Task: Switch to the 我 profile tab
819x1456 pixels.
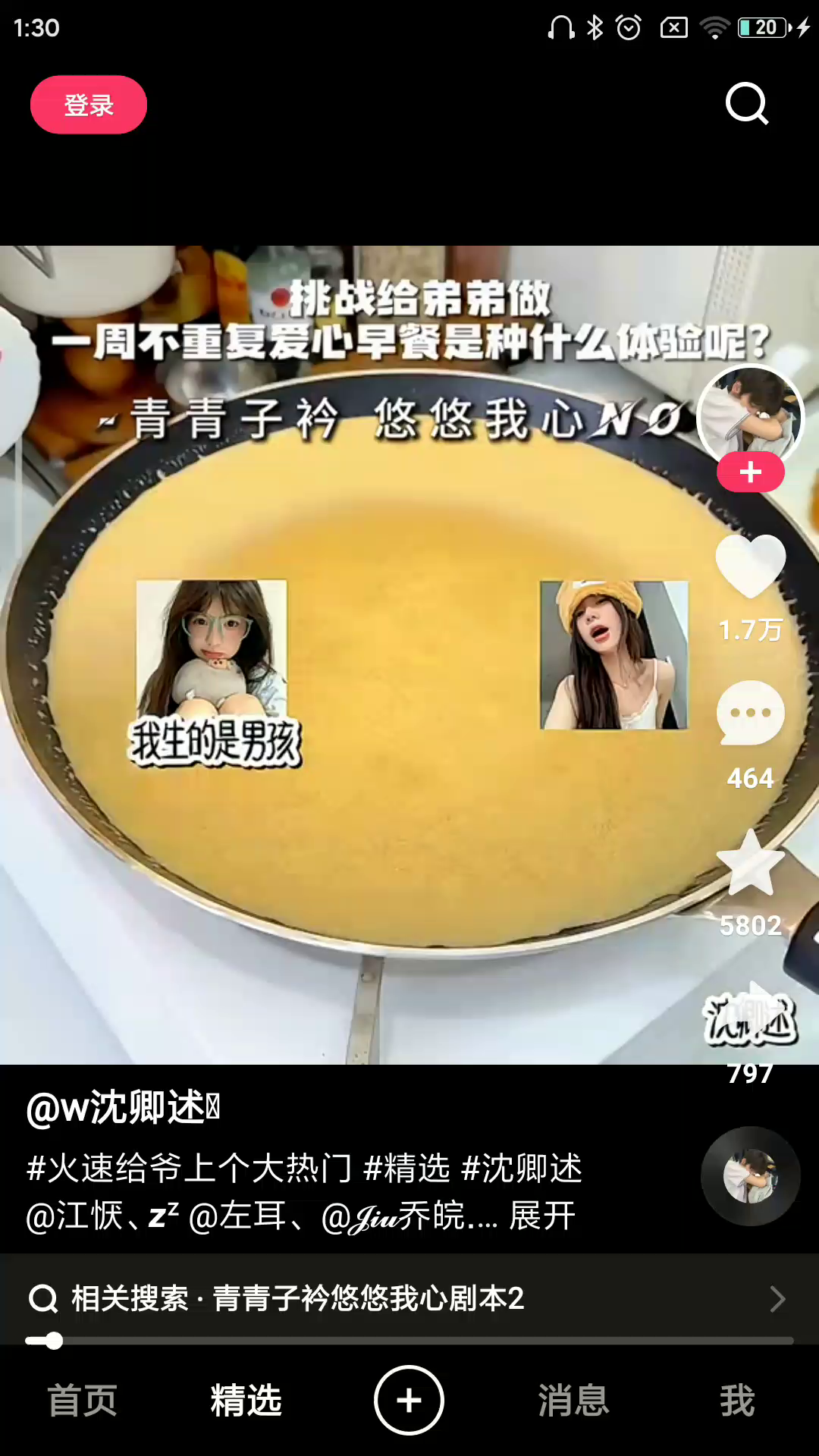Action: click(737, 1401)
